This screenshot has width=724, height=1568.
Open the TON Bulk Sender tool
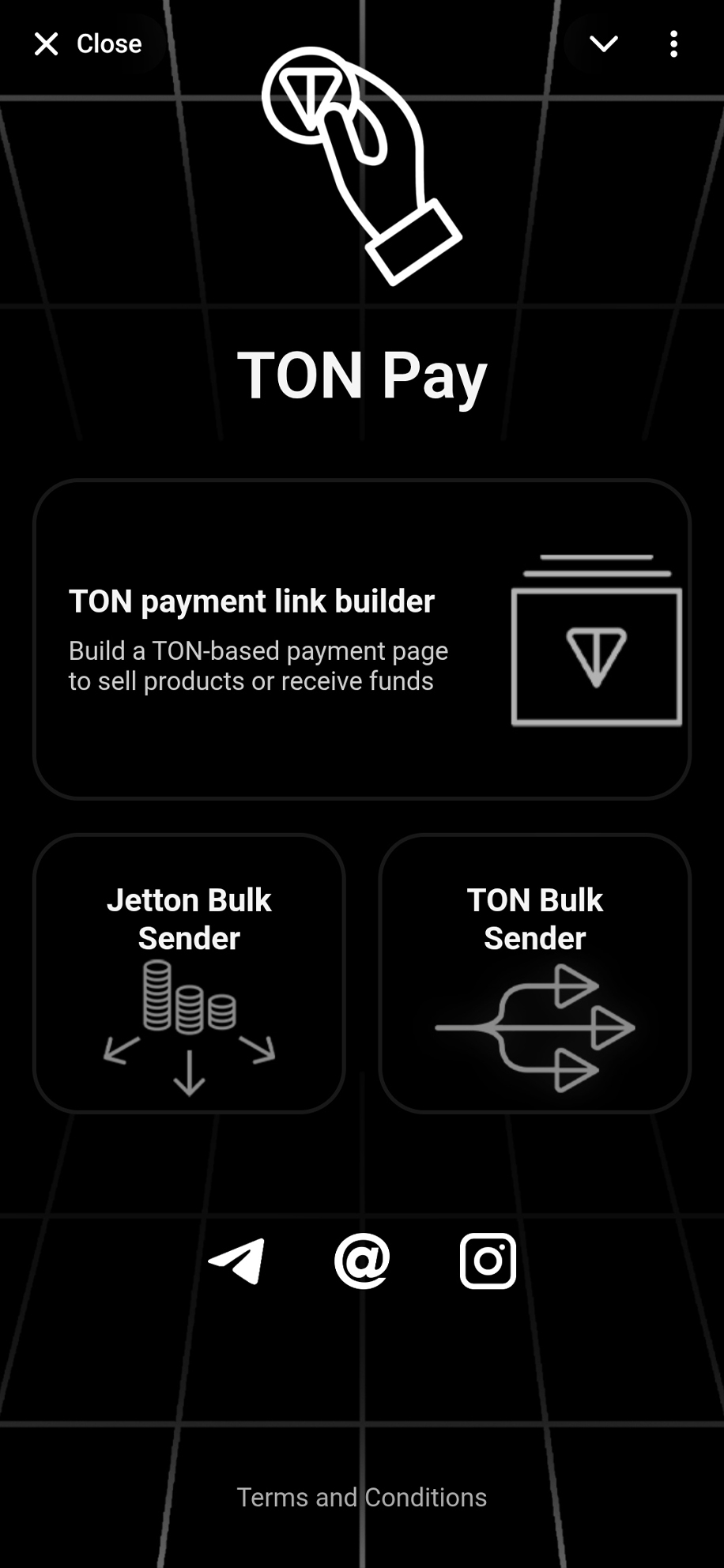click(x=535, y=972)
